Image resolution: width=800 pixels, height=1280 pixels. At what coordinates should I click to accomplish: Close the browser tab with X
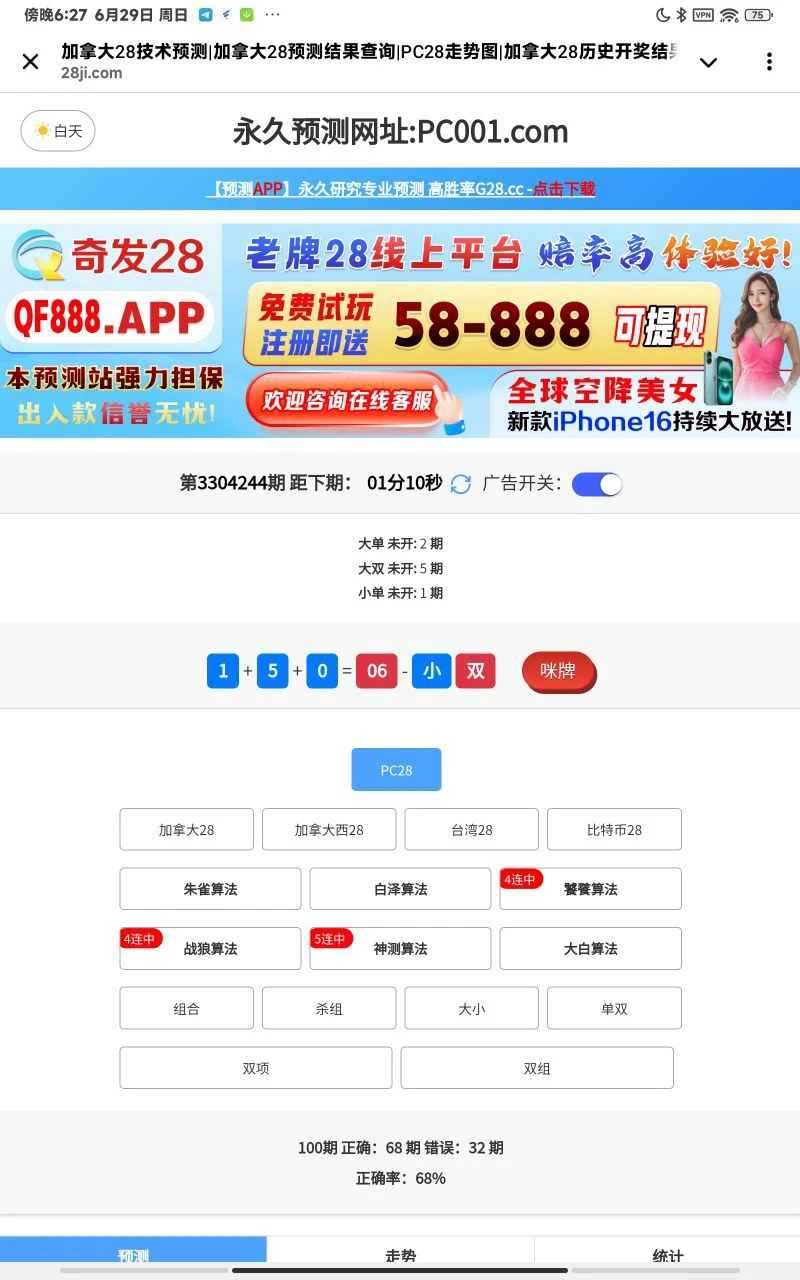pyautogui.click(x=31, y=62)
